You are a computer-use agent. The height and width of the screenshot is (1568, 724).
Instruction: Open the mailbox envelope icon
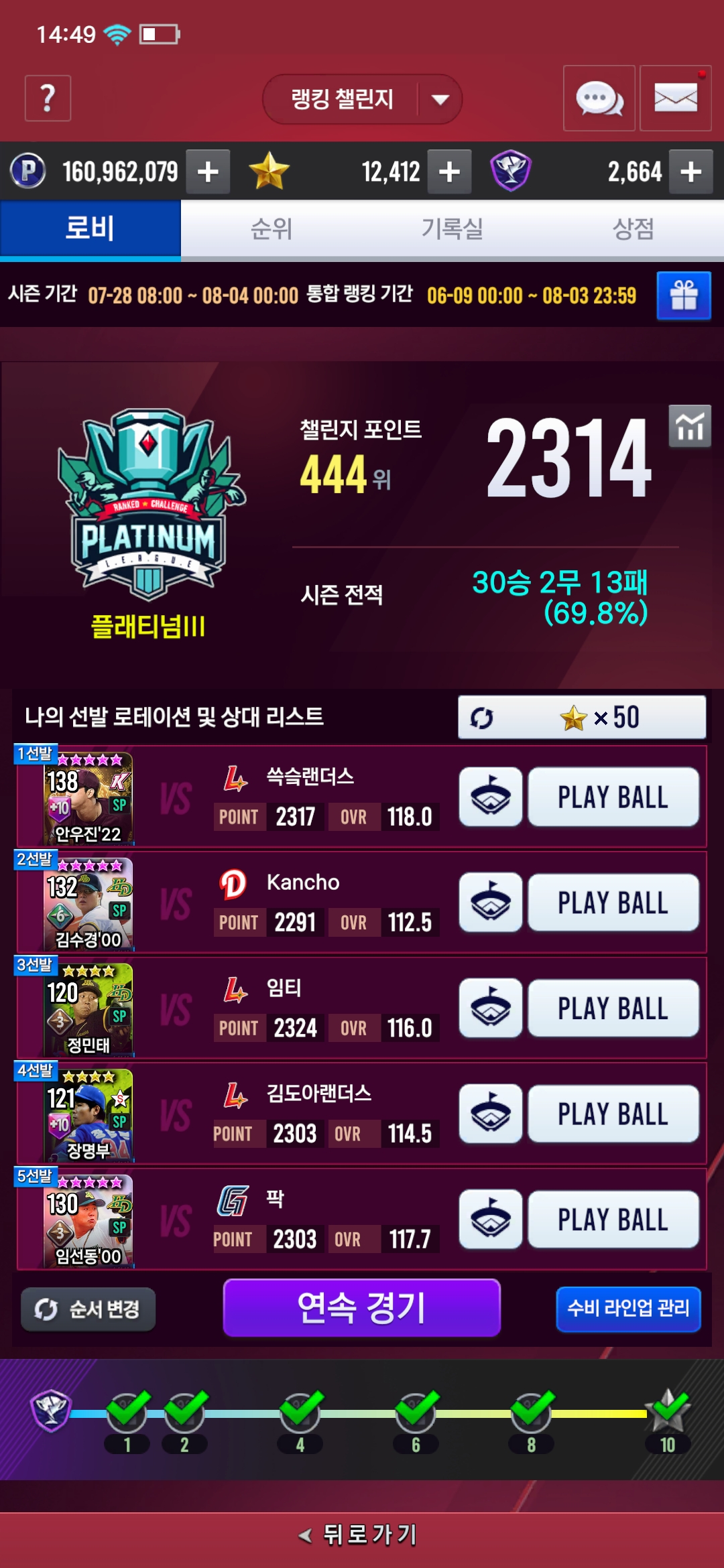[675, 99]
